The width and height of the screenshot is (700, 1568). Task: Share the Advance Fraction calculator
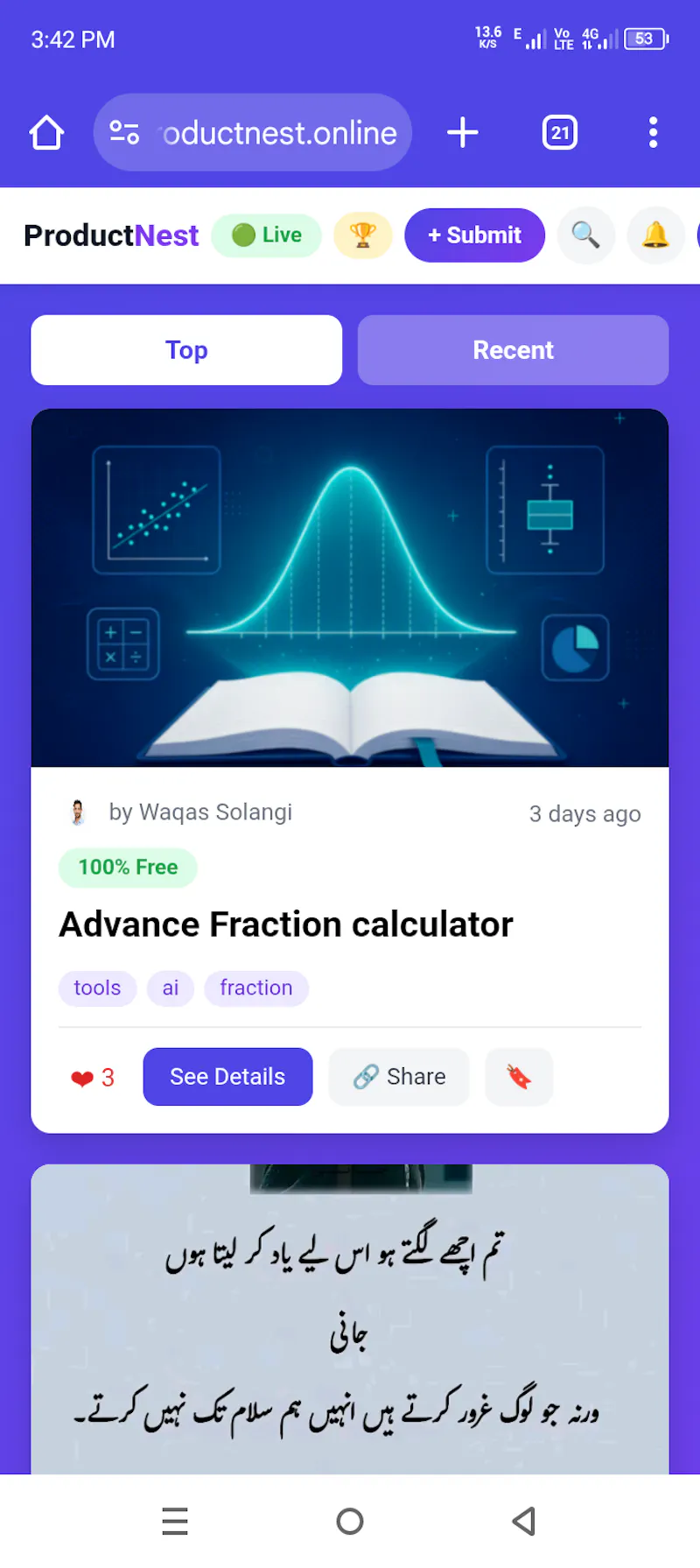tap(399, 1077)
